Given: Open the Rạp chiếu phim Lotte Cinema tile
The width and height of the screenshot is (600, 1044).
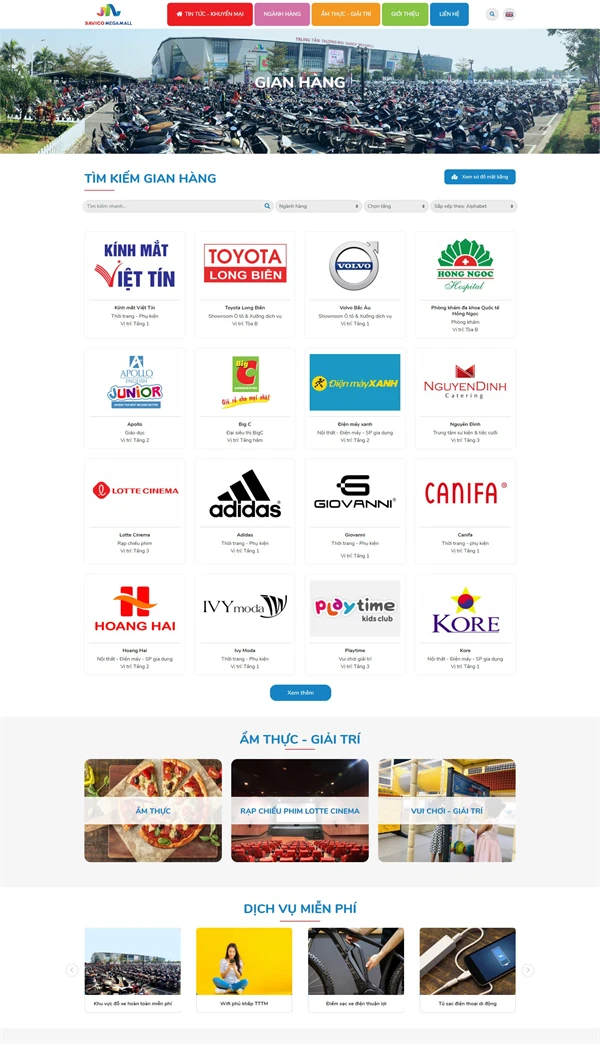Looking at the screenshot, I should pos(300,810).
